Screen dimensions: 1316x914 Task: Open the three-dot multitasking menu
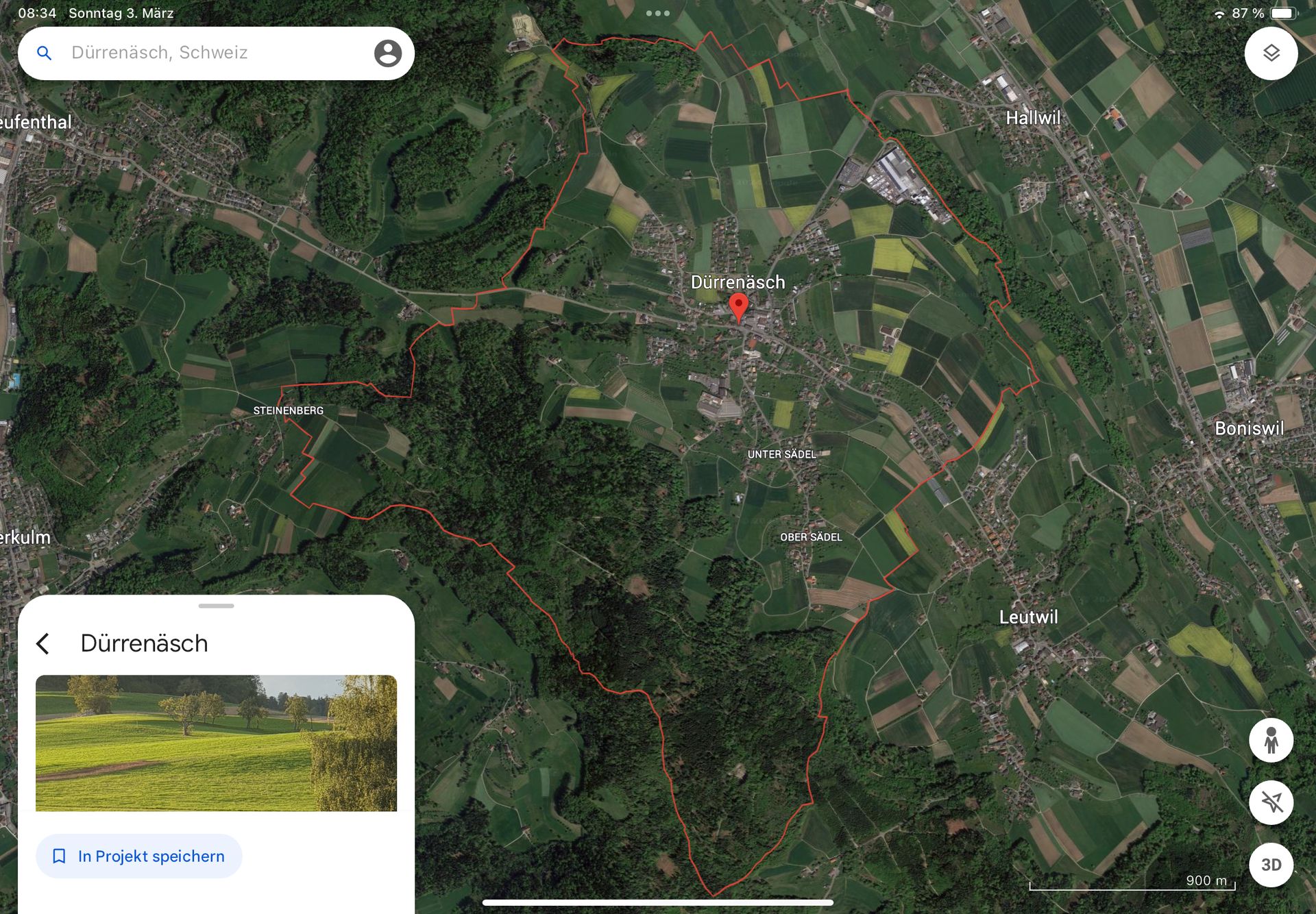[657, 13]
